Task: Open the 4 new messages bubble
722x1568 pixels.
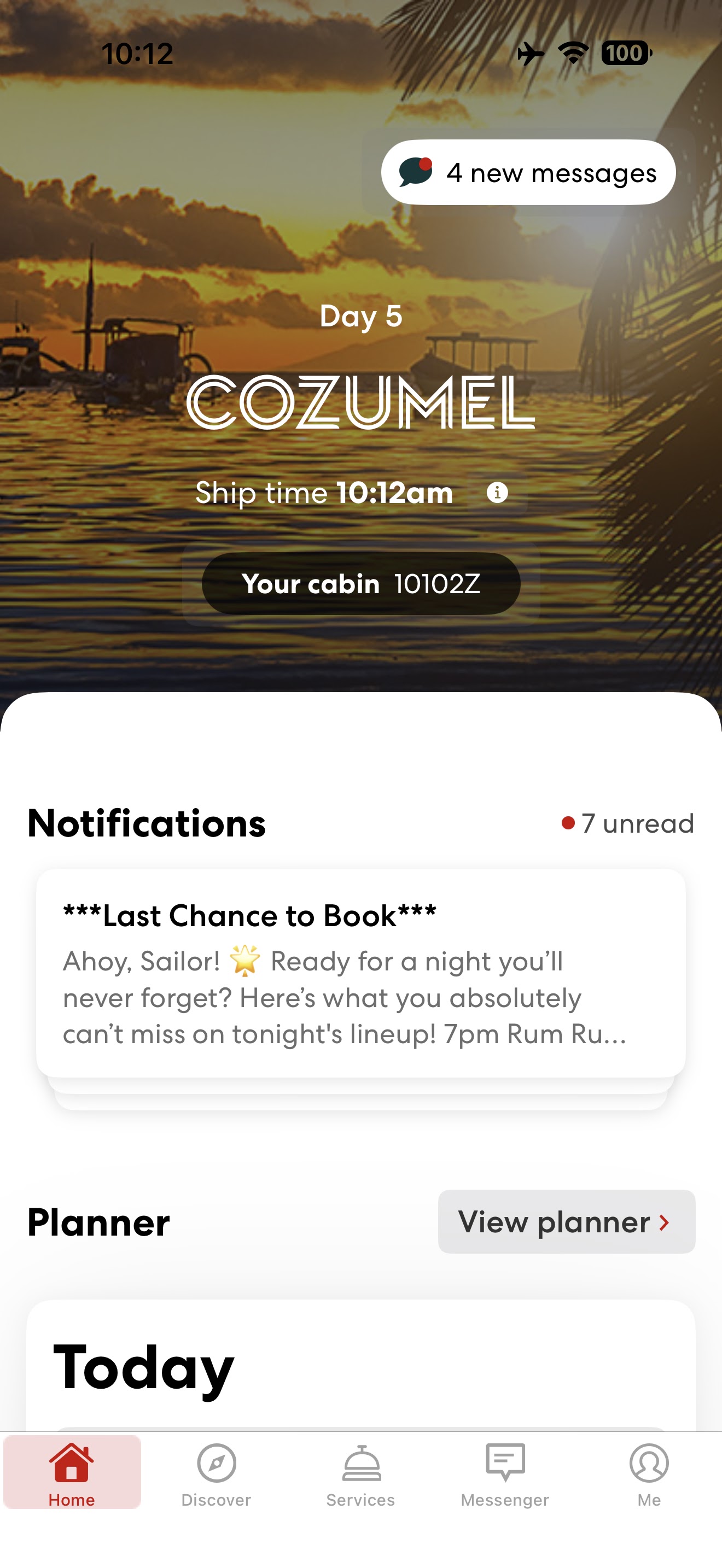Action: (x=528, y=173)
